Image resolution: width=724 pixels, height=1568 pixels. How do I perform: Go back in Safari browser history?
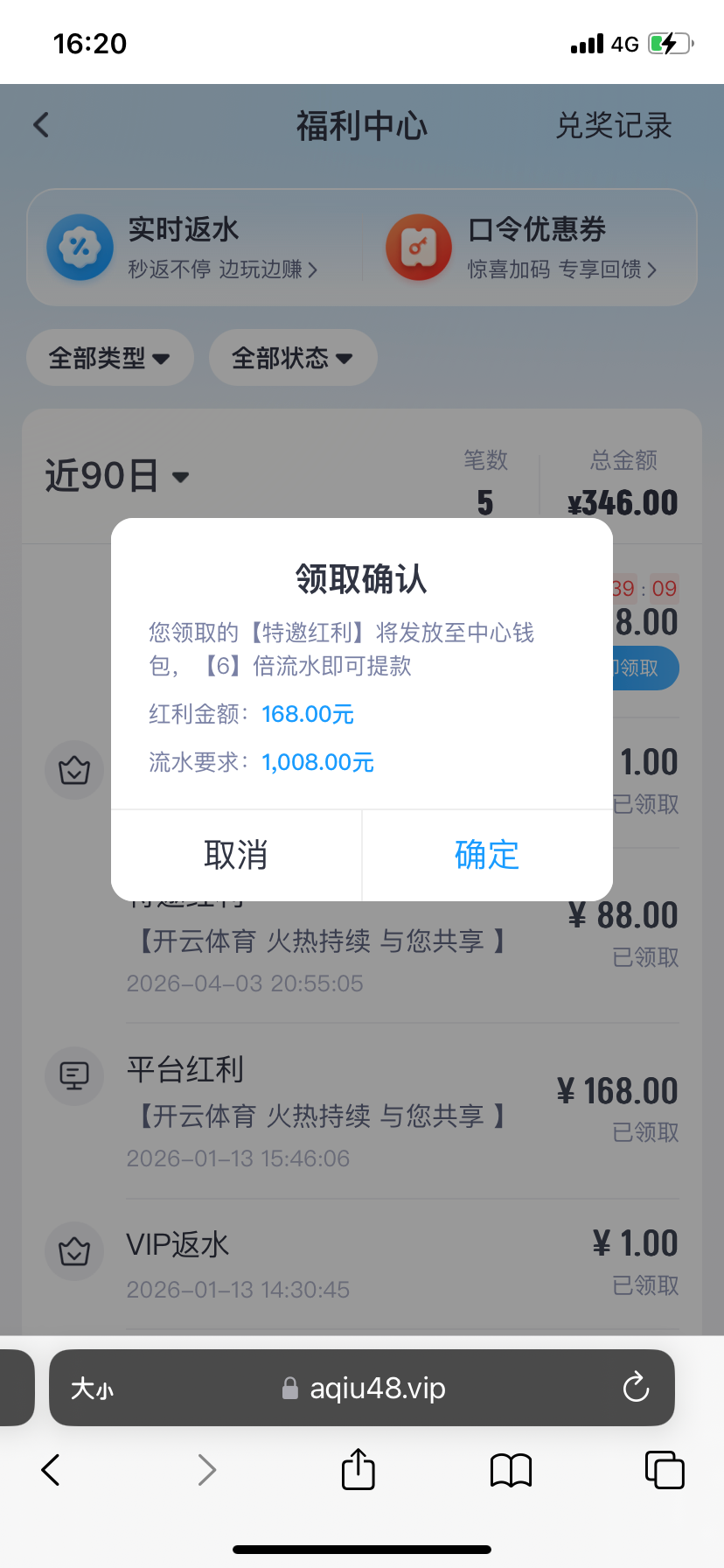click(52, 1469)
